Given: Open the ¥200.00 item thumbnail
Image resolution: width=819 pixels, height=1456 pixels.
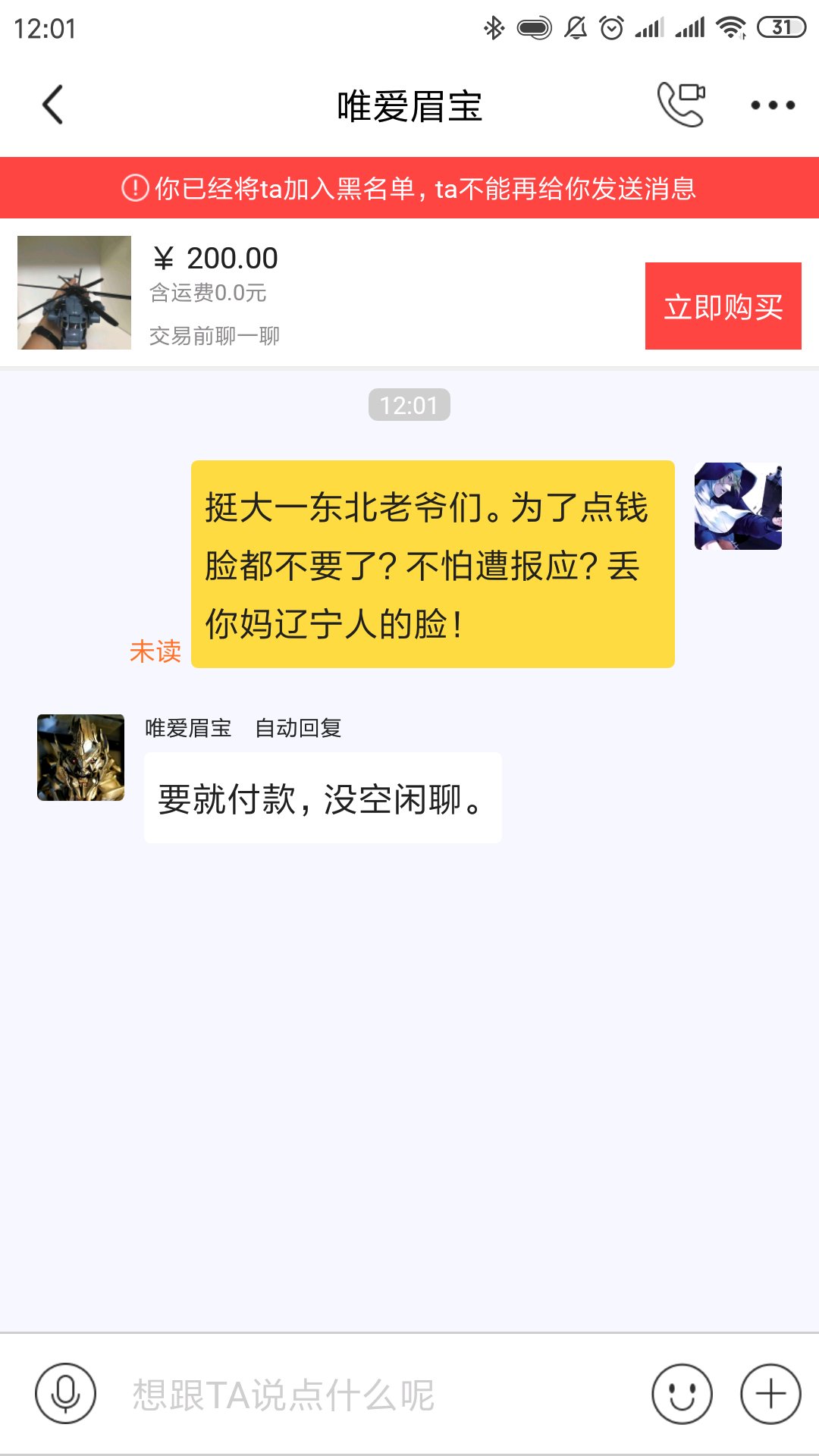Looking at the screenshot, I should pyautogui.click(x=74, y=293).
